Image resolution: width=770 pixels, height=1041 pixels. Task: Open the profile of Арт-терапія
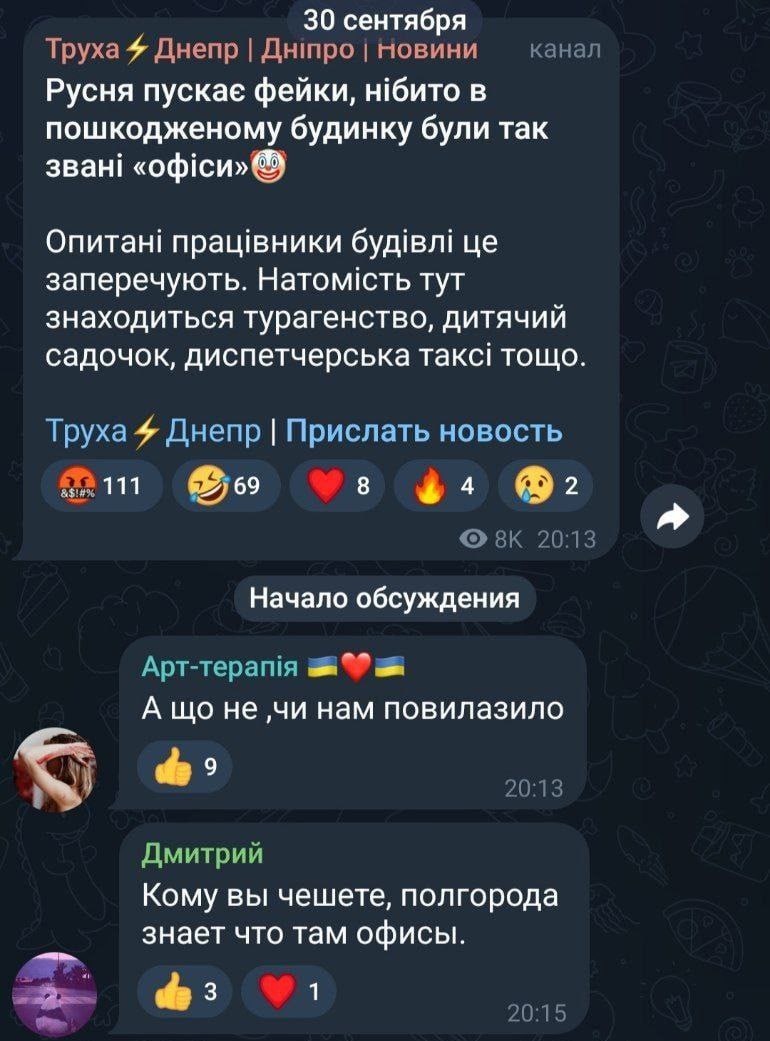point(220,667)
